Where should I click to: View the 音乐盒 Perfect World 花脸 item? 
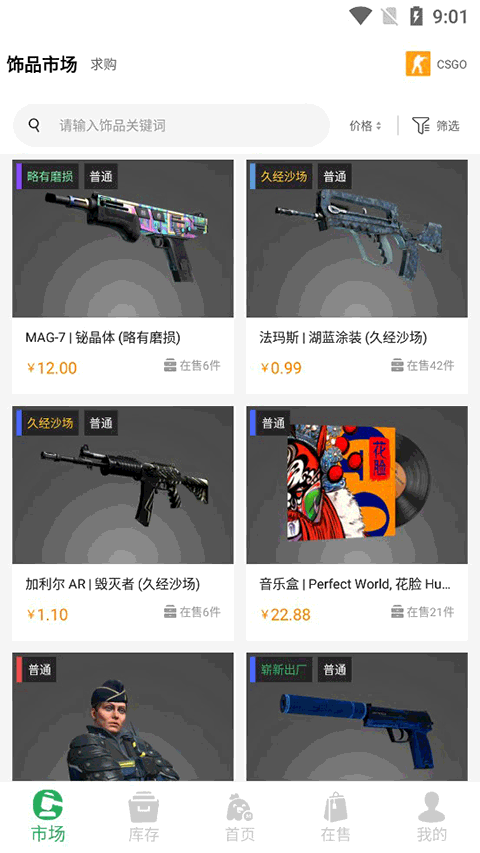[x=357, y=523]
